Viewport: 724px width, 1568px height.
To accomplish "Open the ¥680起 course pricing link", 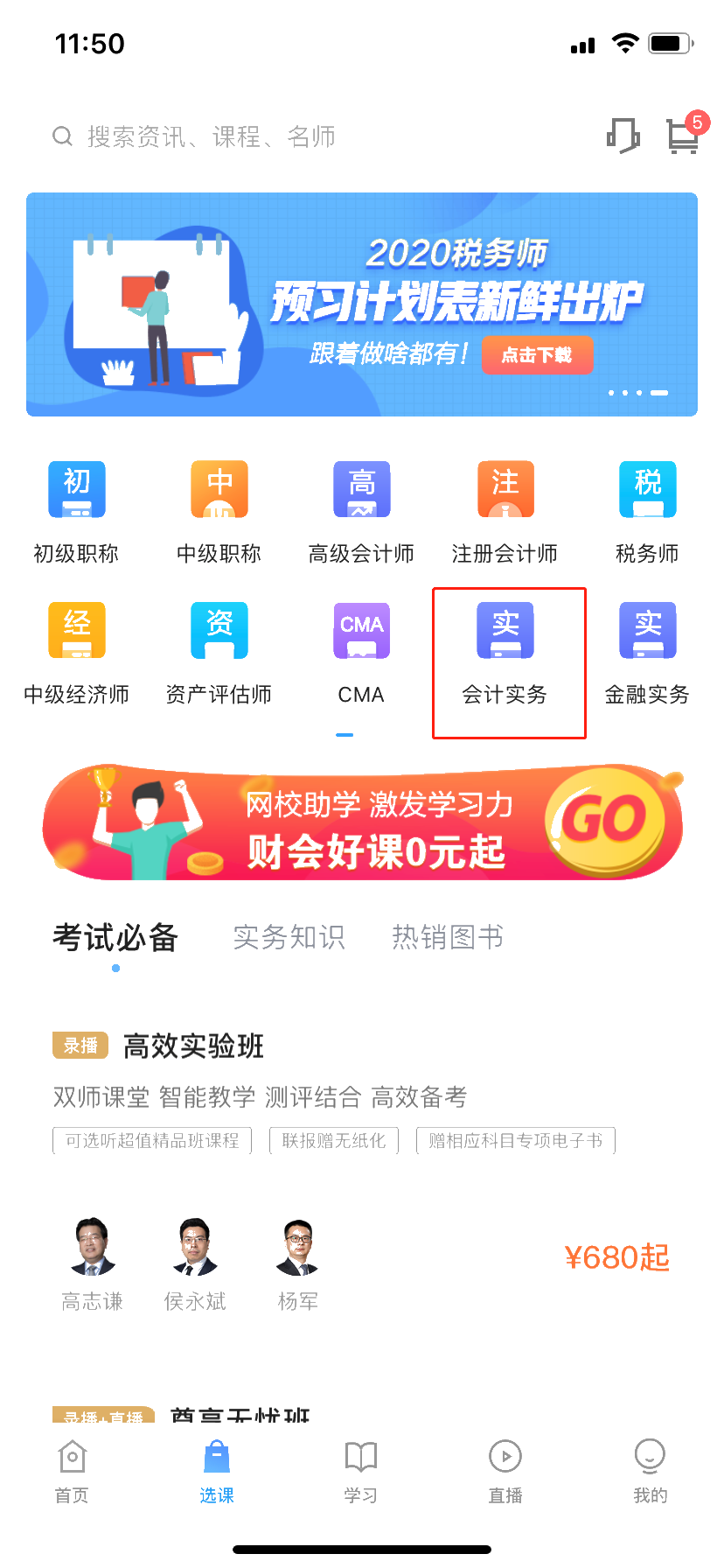I will coord(618,1257).
